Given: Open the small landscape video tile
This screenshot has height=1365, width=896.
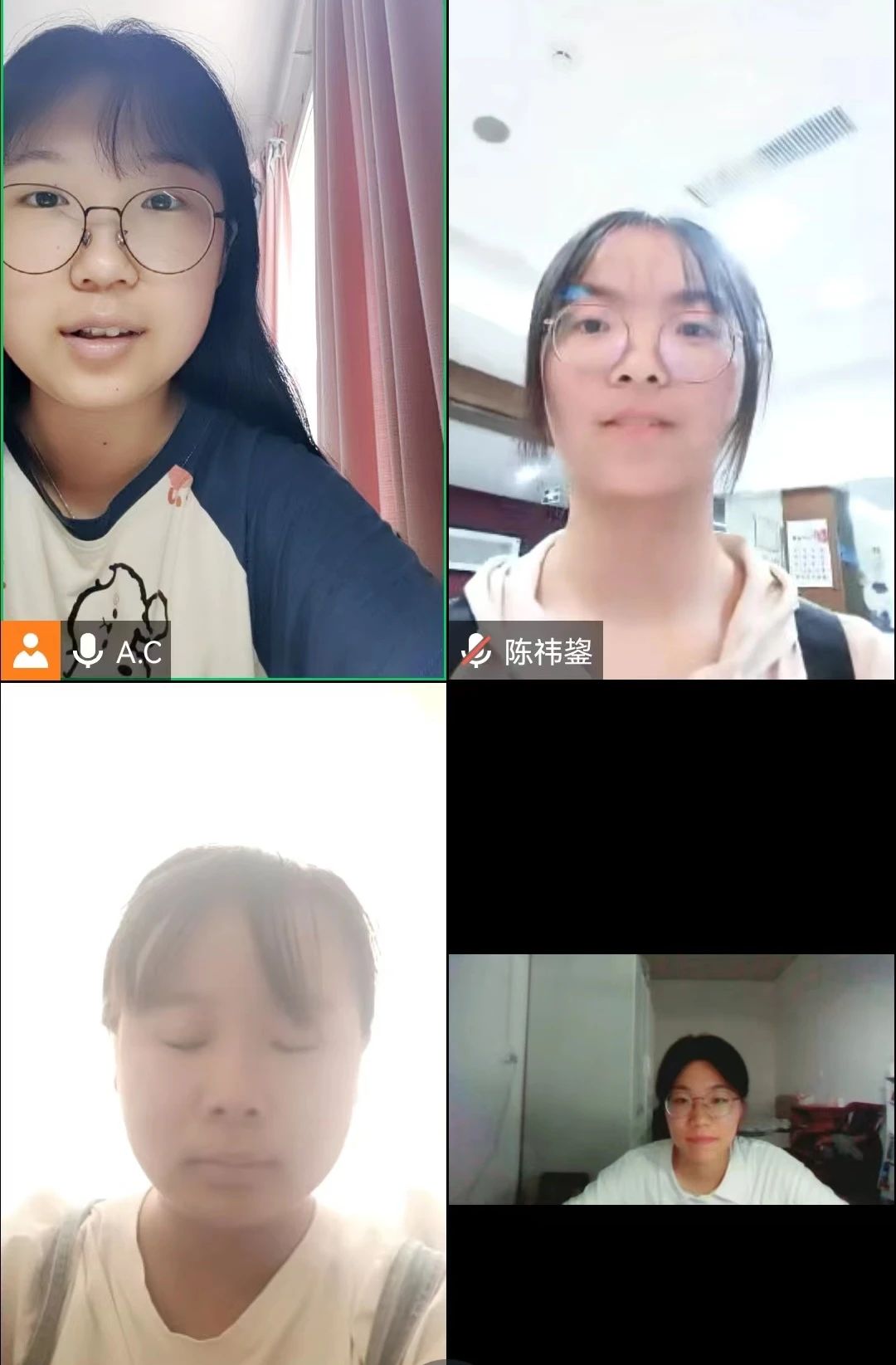Looking at the screenshot, I should [x=672, y=1079].
